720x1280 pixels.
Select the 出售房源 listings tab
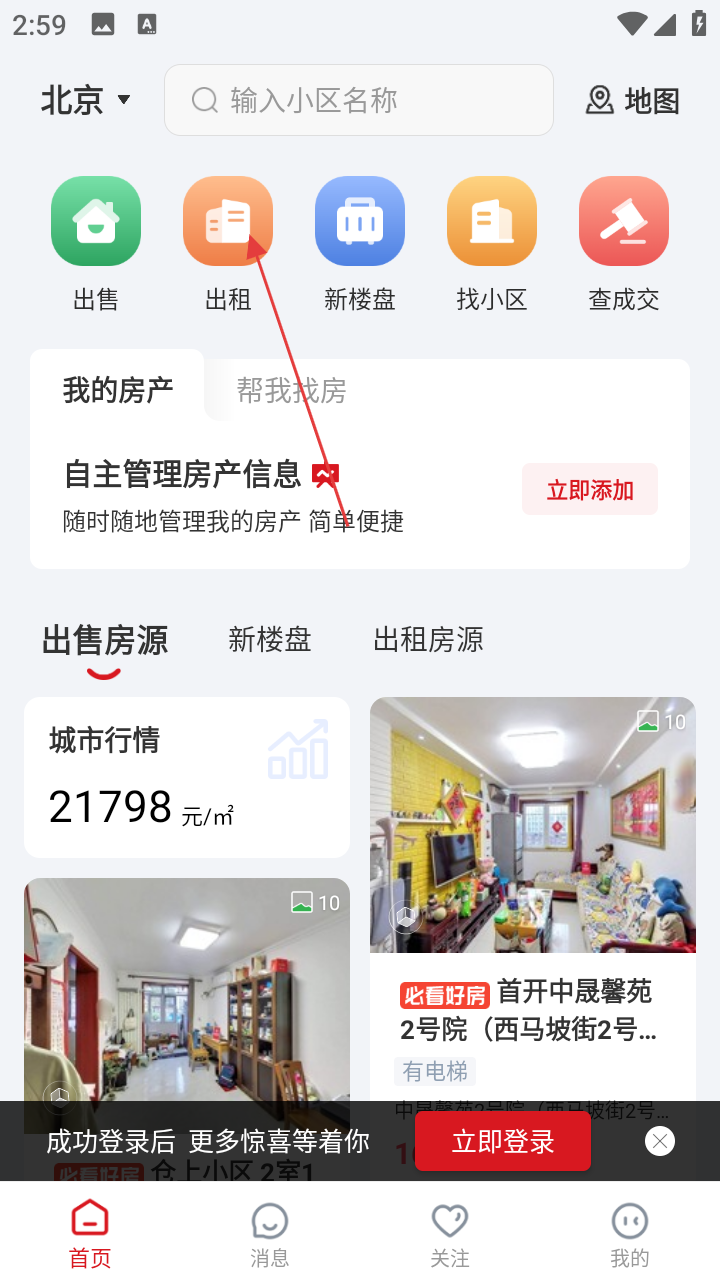pyautogui.click(x=105, y=640)
